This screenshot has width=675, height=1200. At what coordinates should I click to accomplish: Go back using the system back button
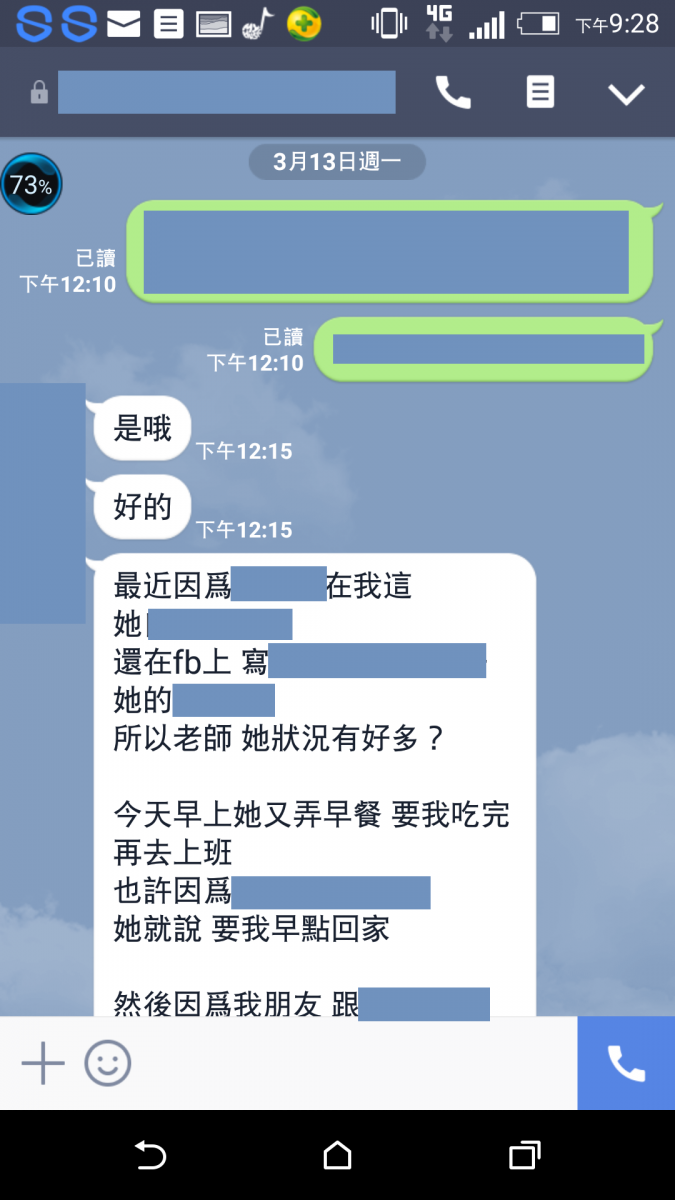pos(150,1156)
